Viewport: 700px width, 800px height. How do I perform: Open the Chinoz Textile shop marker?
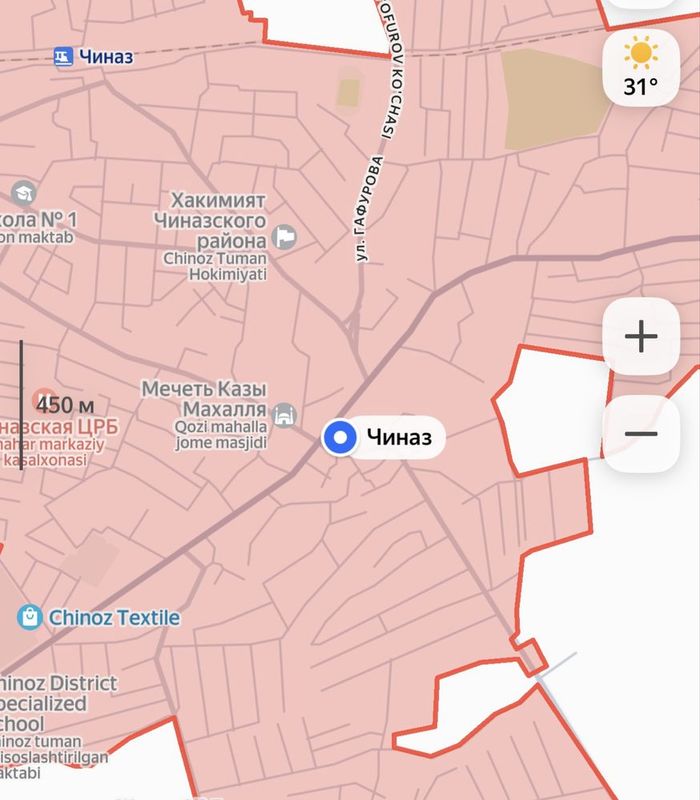coord(30,617)
